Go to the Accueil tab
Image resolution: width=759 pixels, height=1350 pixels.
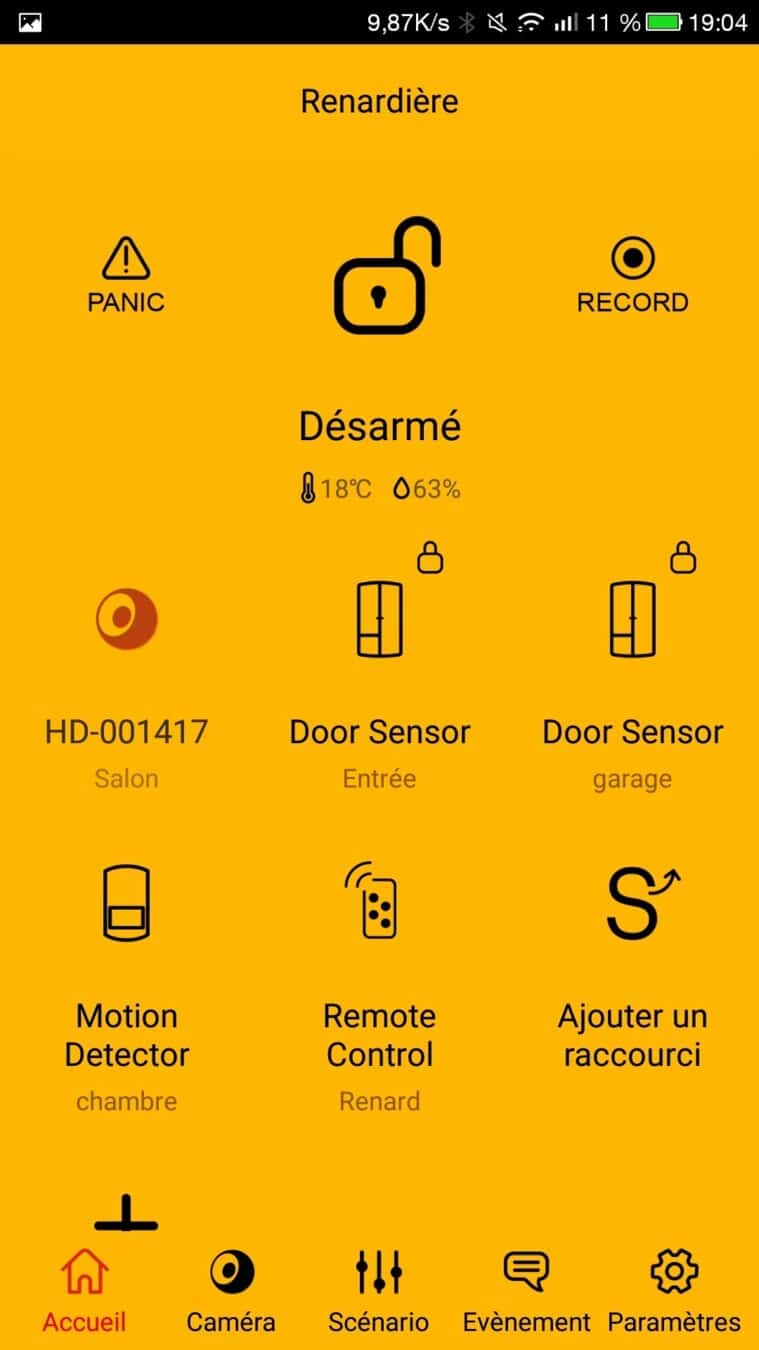click(84, 1292)
